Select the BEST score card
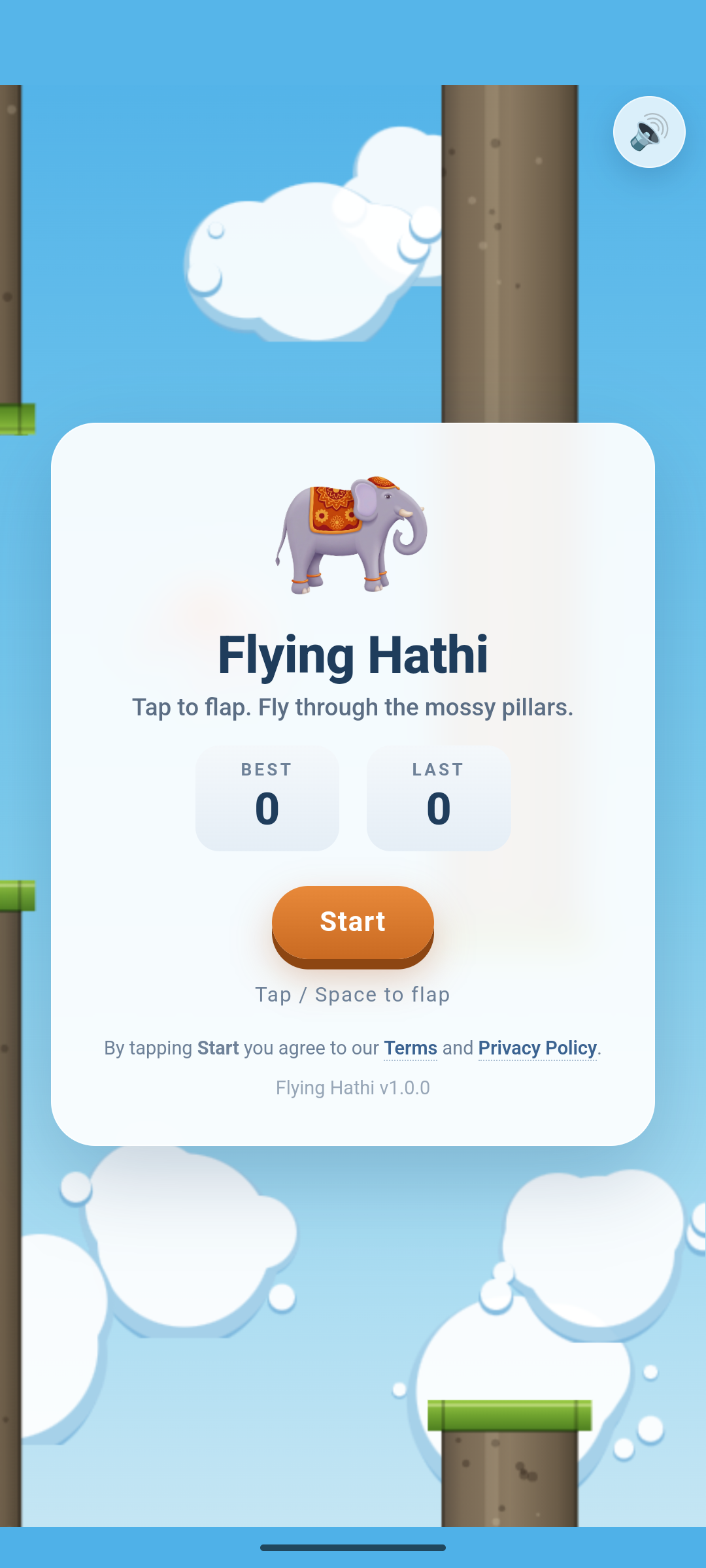 tap(267, 798)
